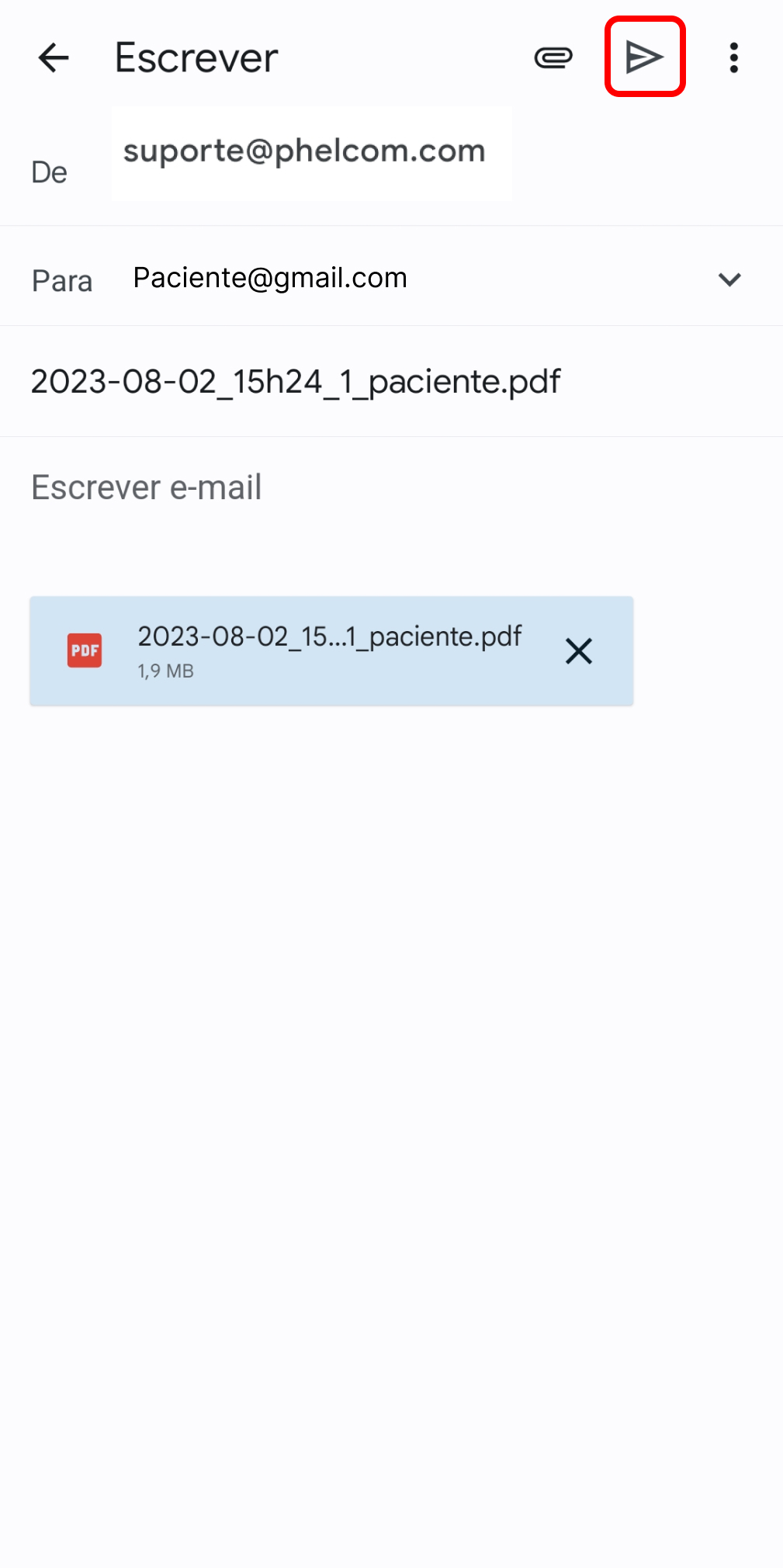Open the three-dot overflow menu

[733, 57]
